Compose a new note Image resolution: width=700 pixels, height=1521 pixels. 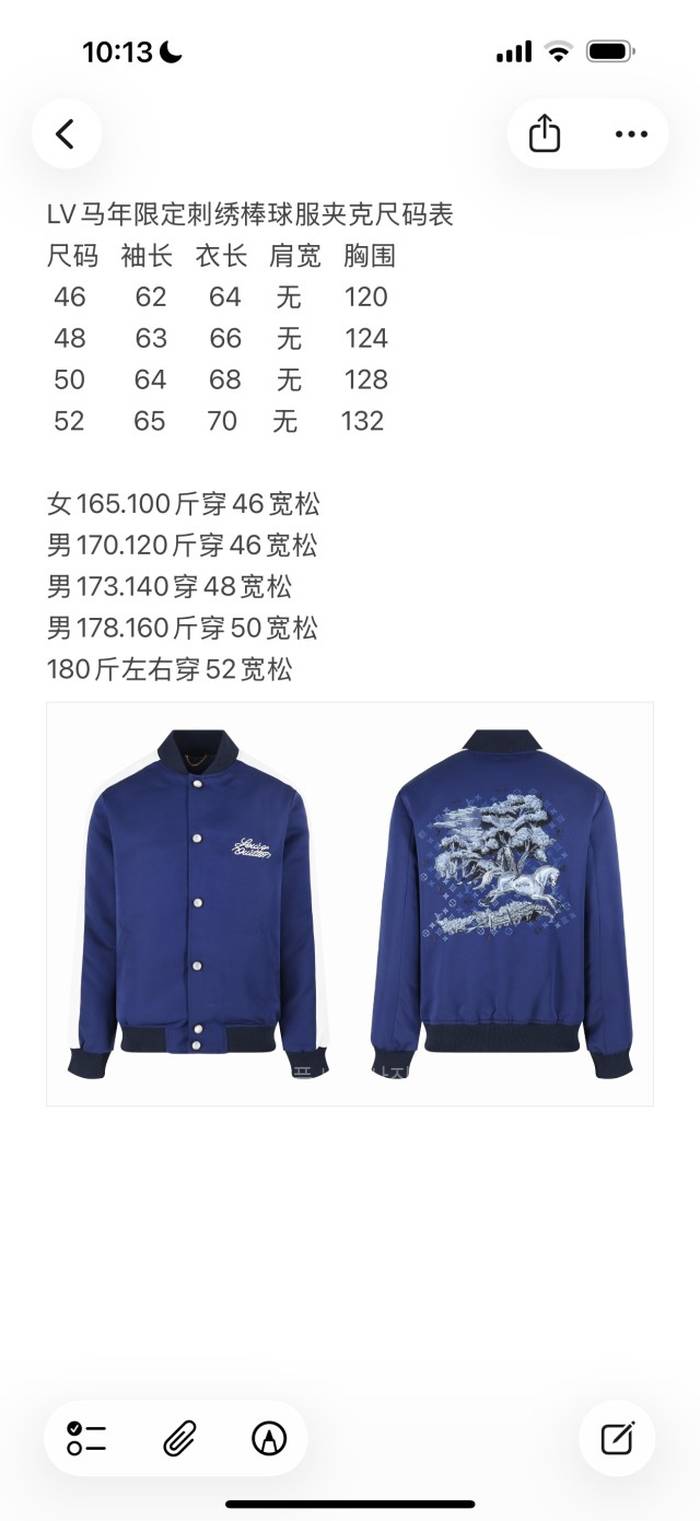point(617,1438)
